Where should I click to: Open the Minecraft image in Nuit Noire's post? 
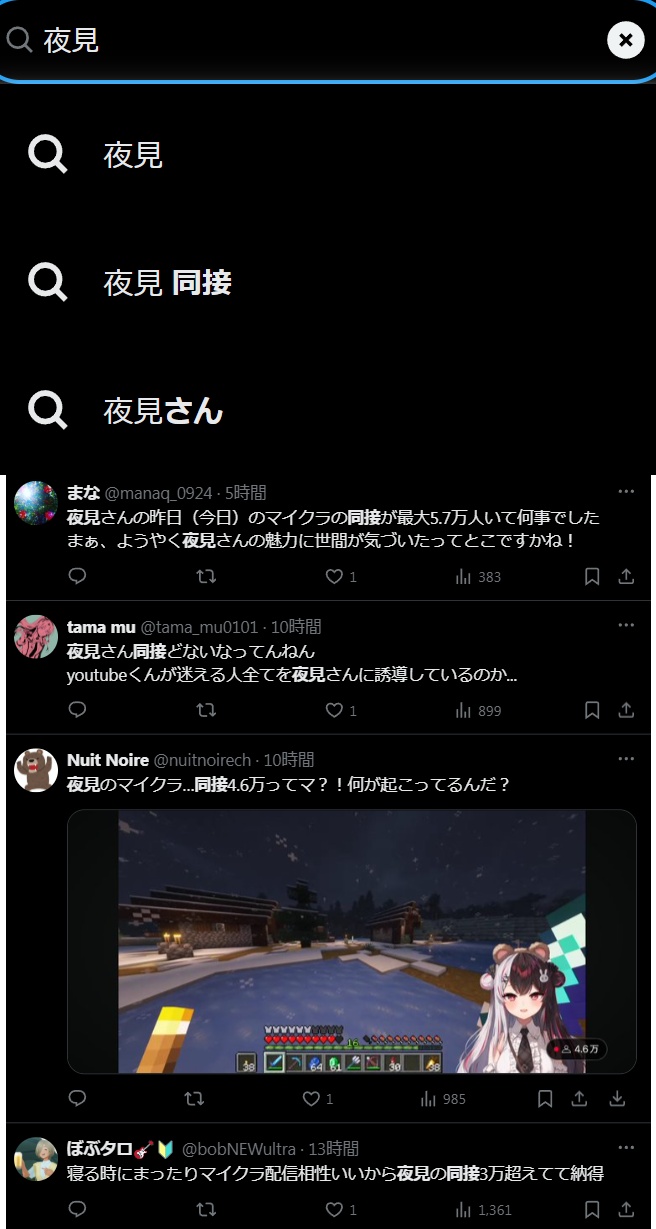(351, 941)
